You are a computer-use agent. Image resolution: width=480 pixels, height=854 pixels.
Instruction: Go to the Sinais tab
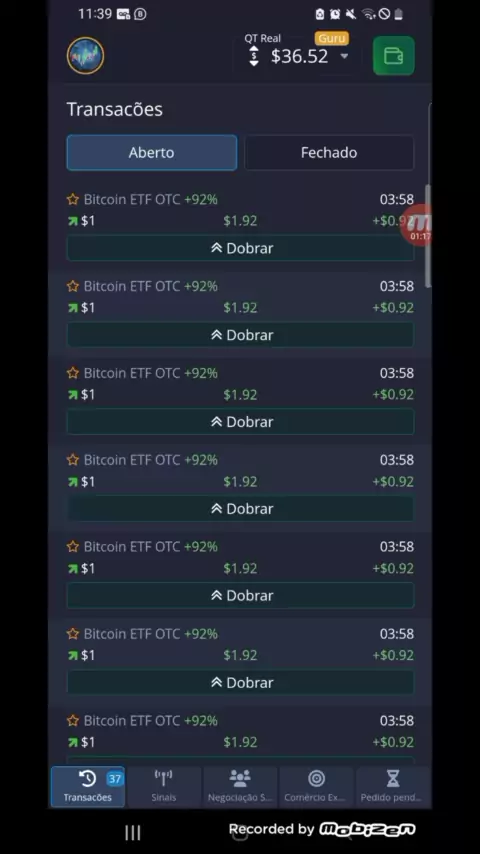(163, 786)
